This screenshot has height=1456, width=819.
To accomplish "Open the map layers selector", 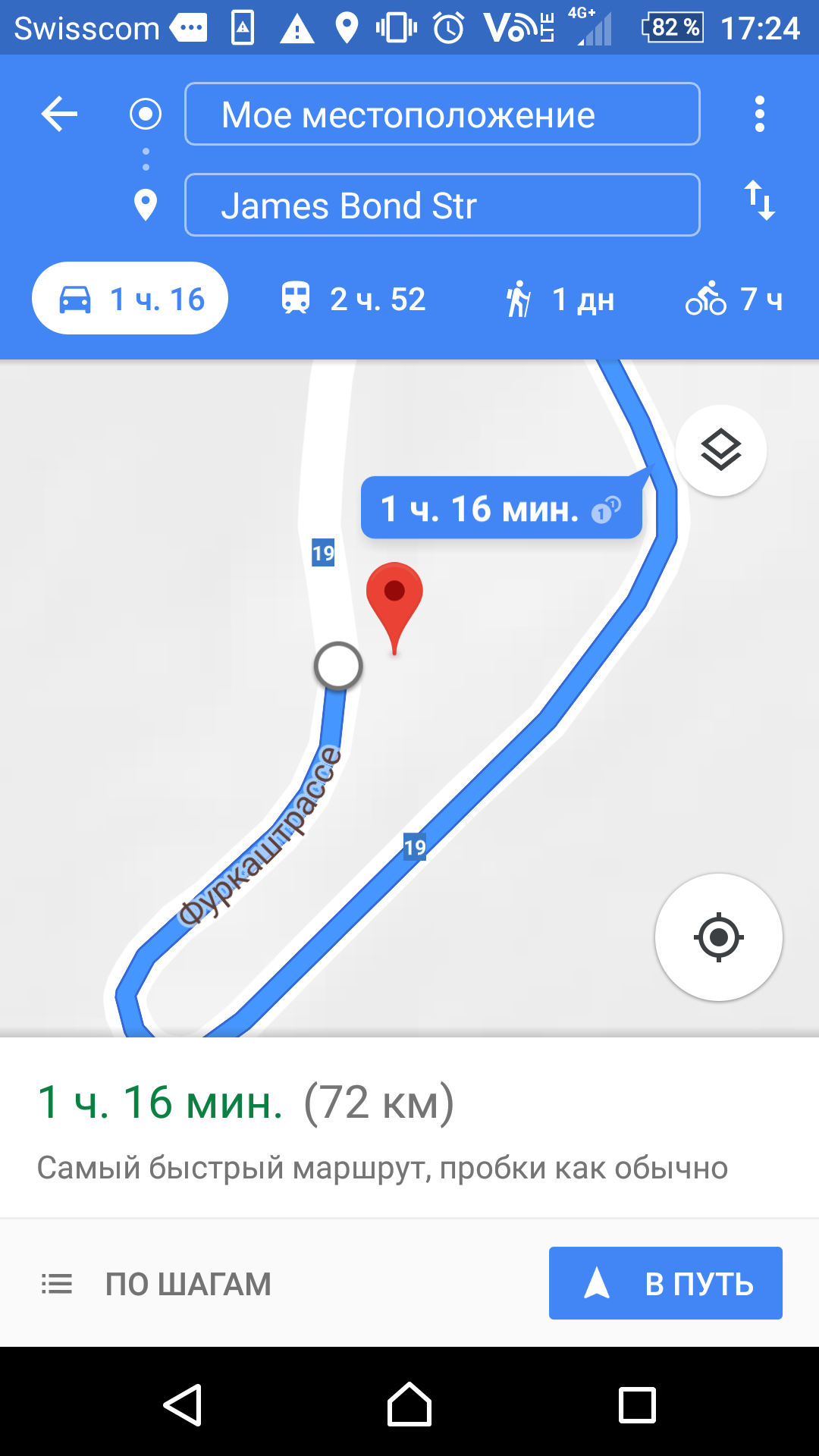I will click(x=720, y=450).
